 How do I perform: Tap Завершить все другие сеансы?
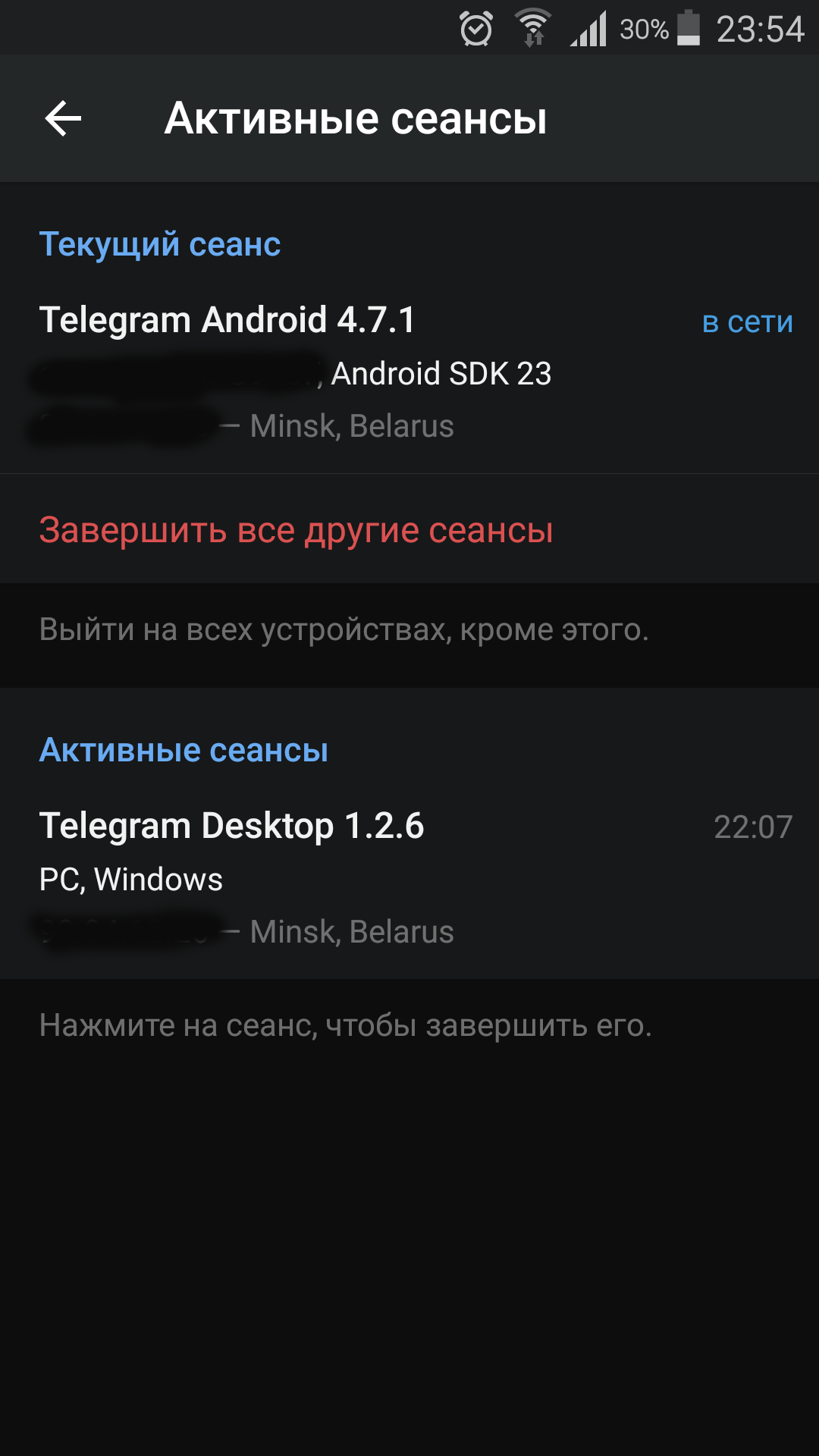pyautogui.click(x=409, y=529)
